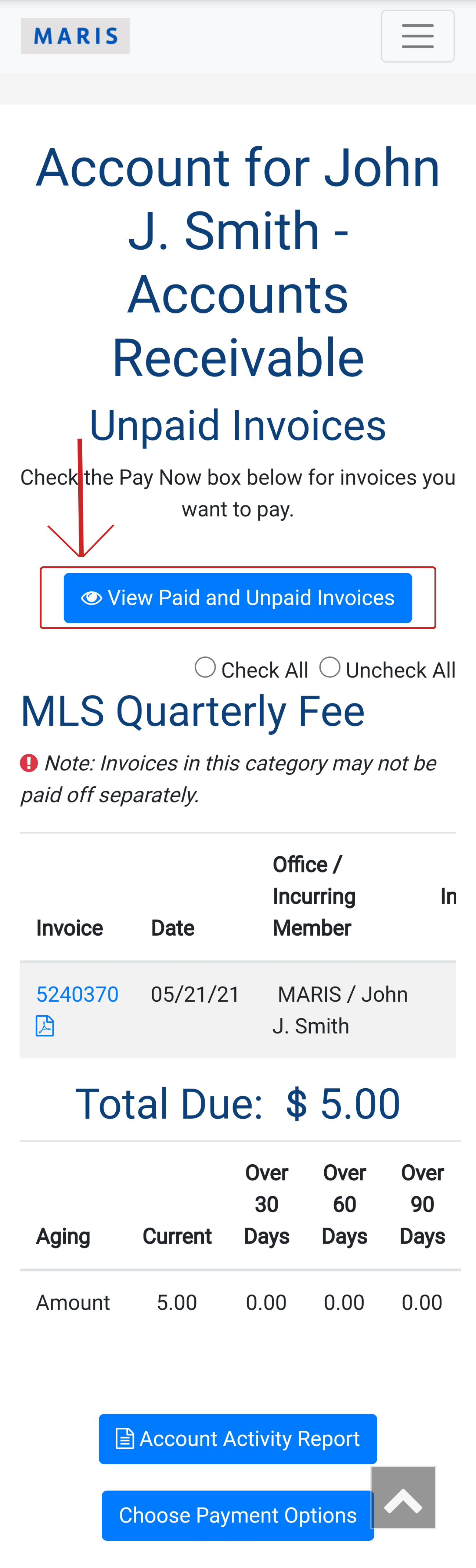Open invoice number 5240370
This screenshot has width=476, height=1568.
(x=77, y=994)
